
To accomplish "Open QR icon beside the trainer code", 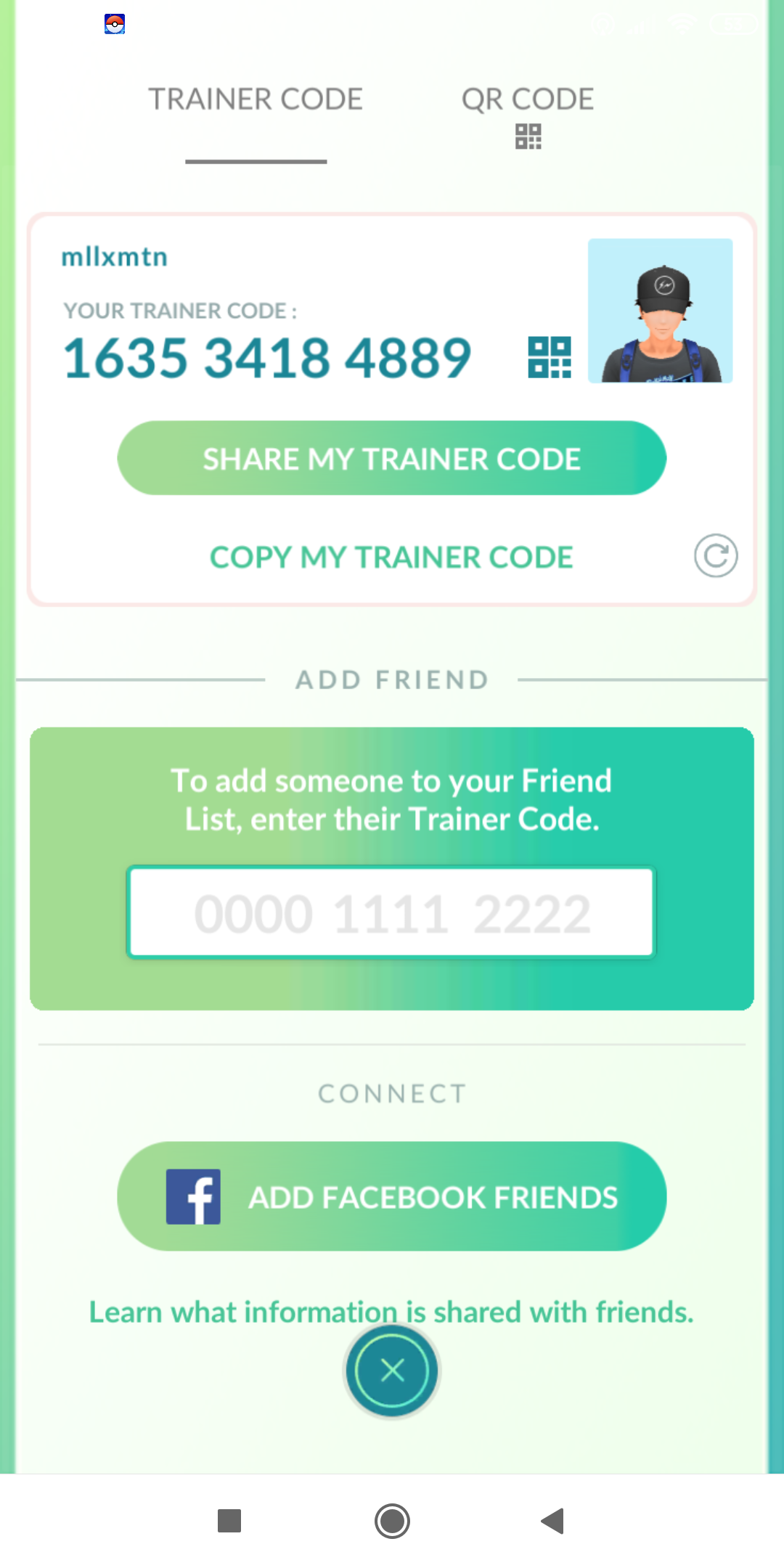I will (x=549, y=357).
